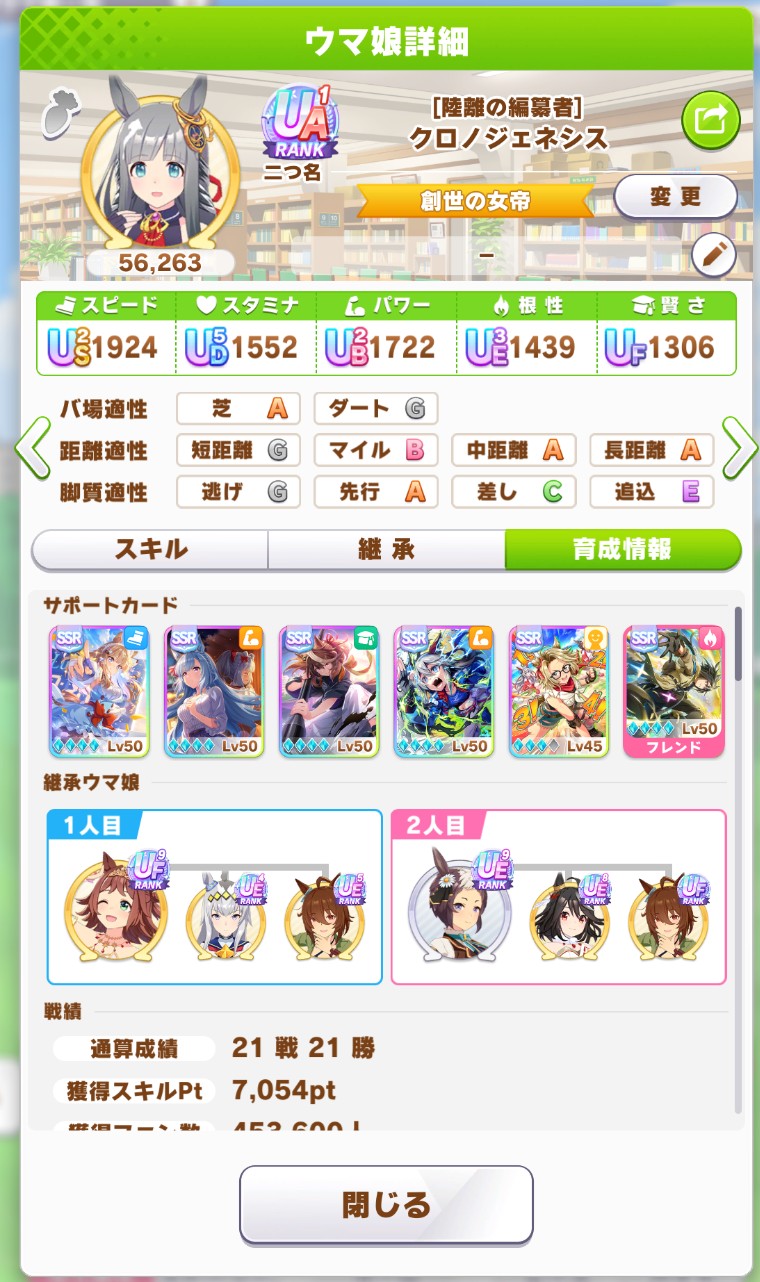This screenshot has width=760, height=1282.
Task: Tap the 変更 button to change the title
Action: [675, 197]
